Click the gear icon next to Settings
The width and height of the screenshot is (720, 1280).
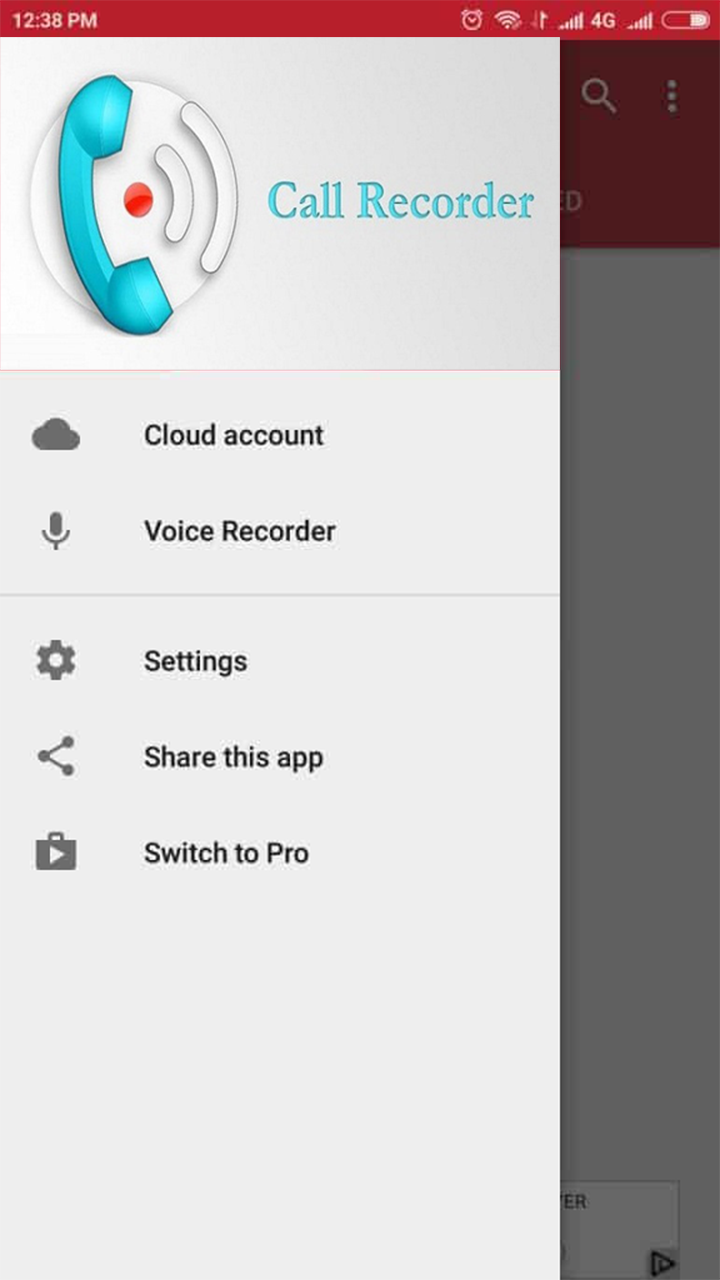(56, 660)
